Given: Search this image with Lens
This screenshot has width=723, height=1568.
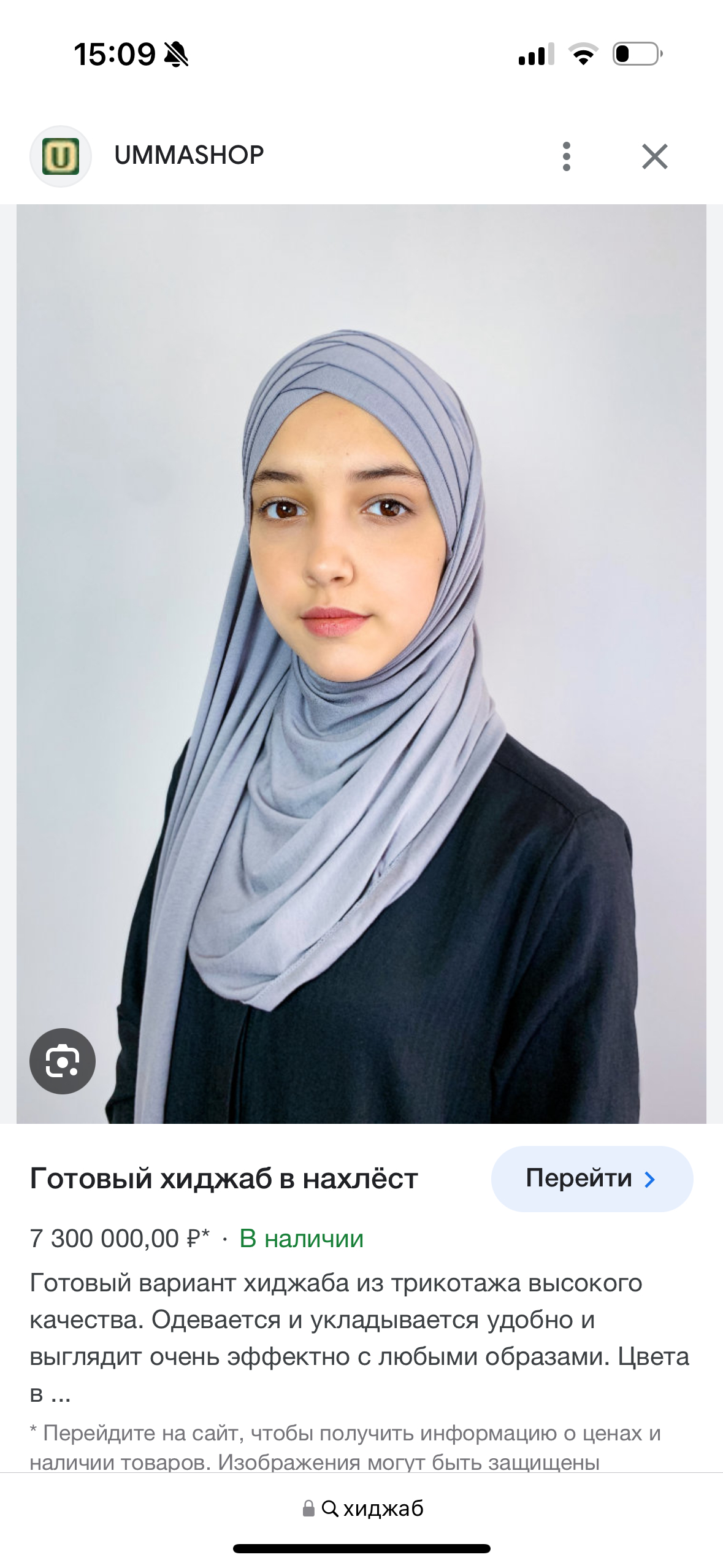Looking at the screenshot, I should coord(63,1061).
